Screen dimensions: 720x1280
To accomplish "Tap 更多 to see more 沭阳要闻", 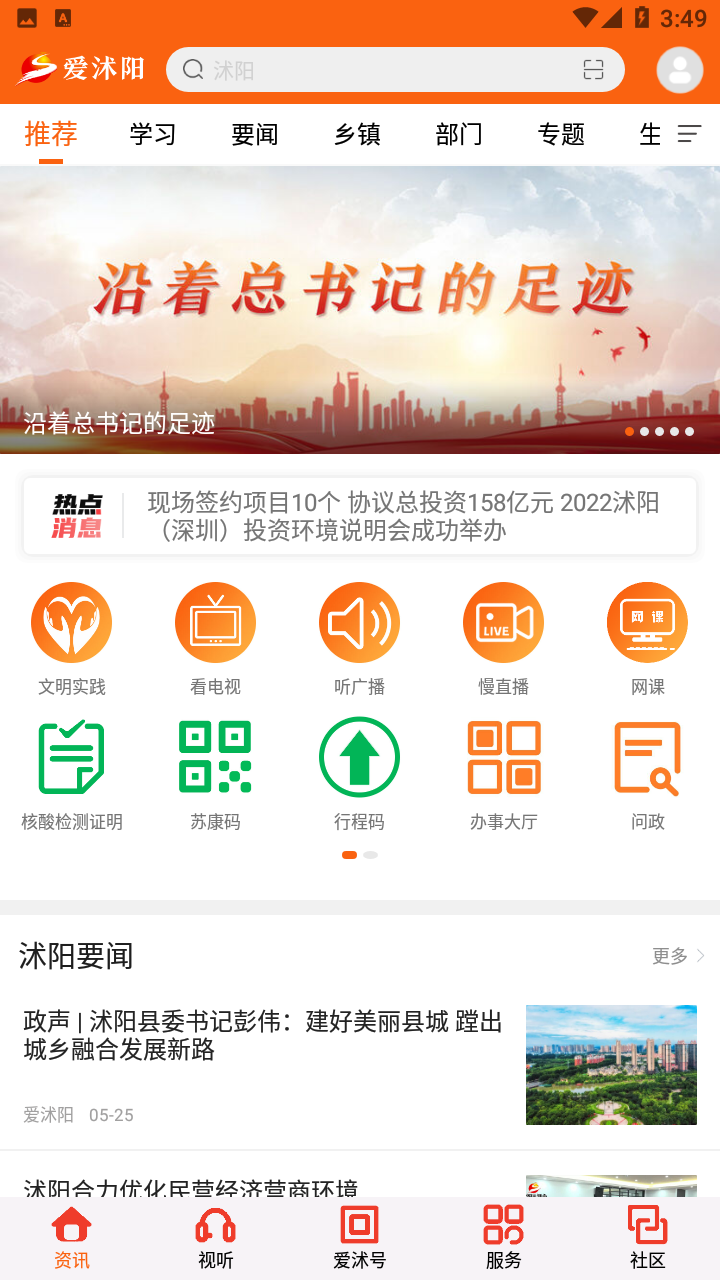I will 668,956.
